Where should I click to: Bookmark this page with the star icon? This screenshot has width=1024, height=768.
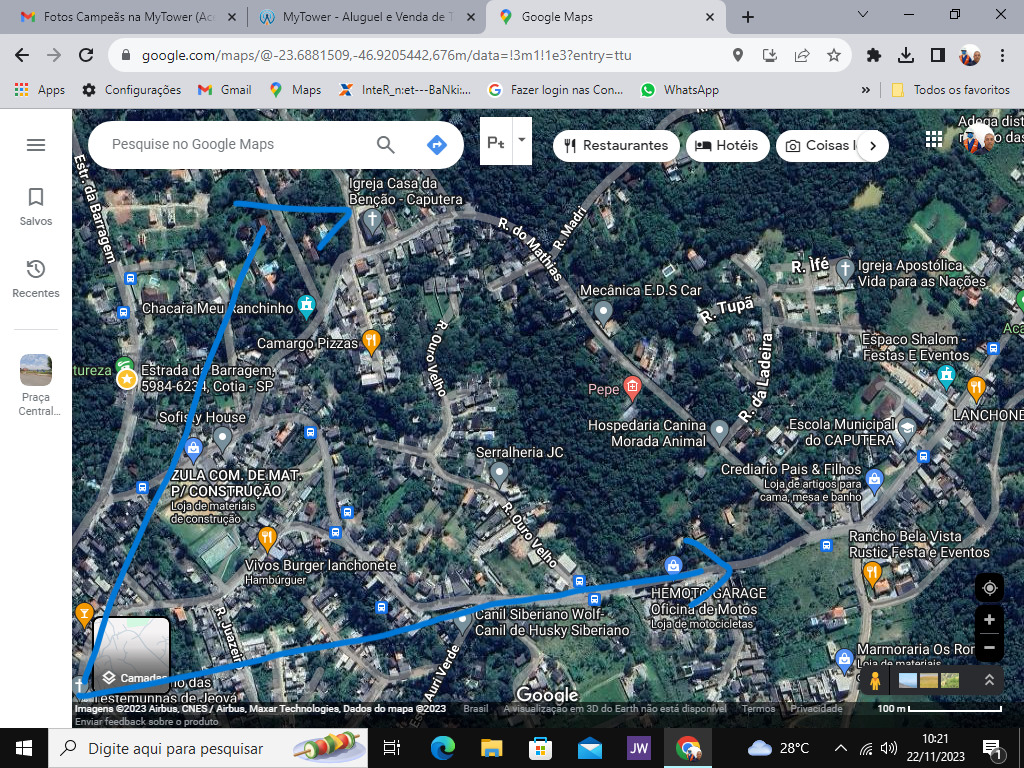pyautogui.click(x=834, y=55)
